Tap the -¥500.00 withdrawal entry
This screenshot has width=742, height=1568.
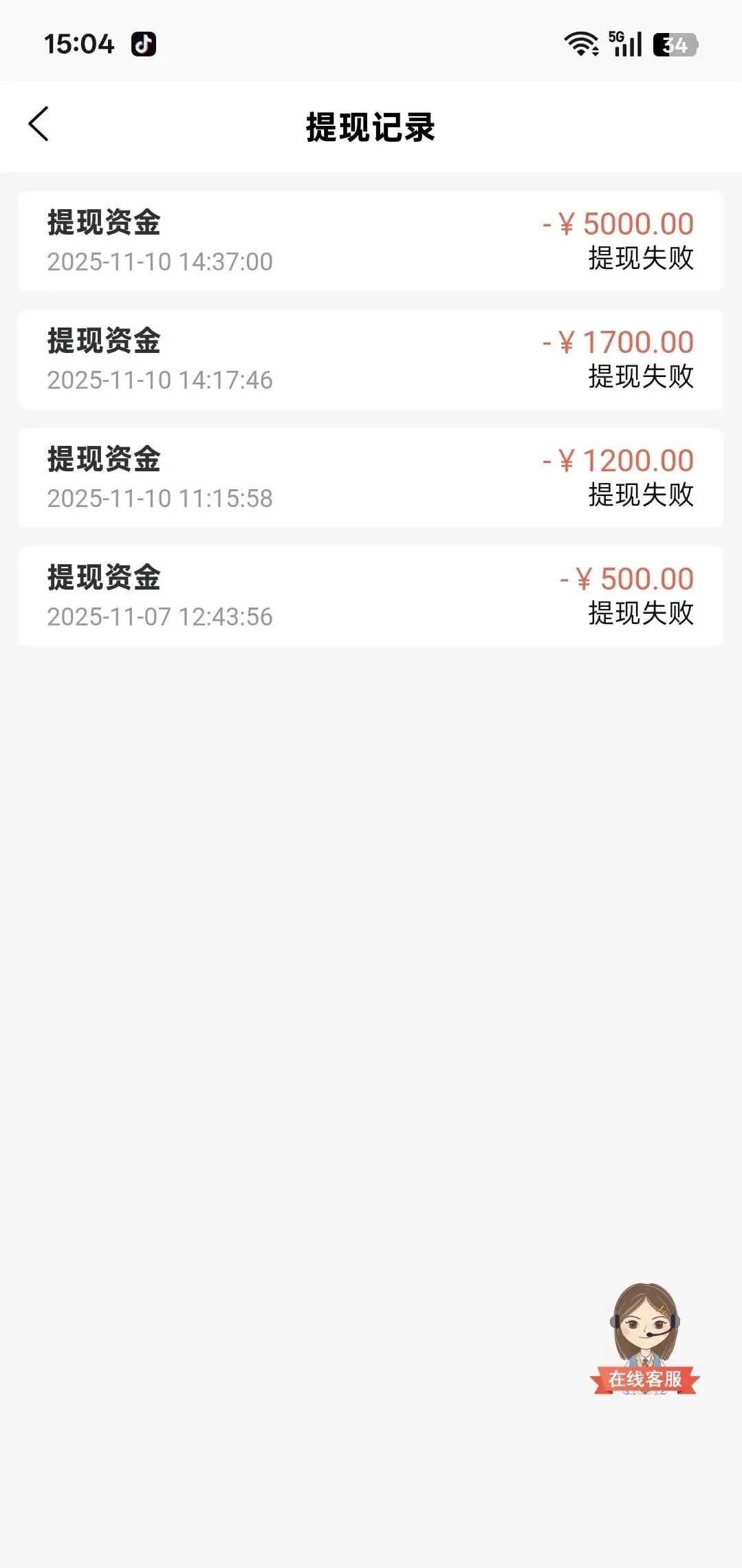click(371, 596)
